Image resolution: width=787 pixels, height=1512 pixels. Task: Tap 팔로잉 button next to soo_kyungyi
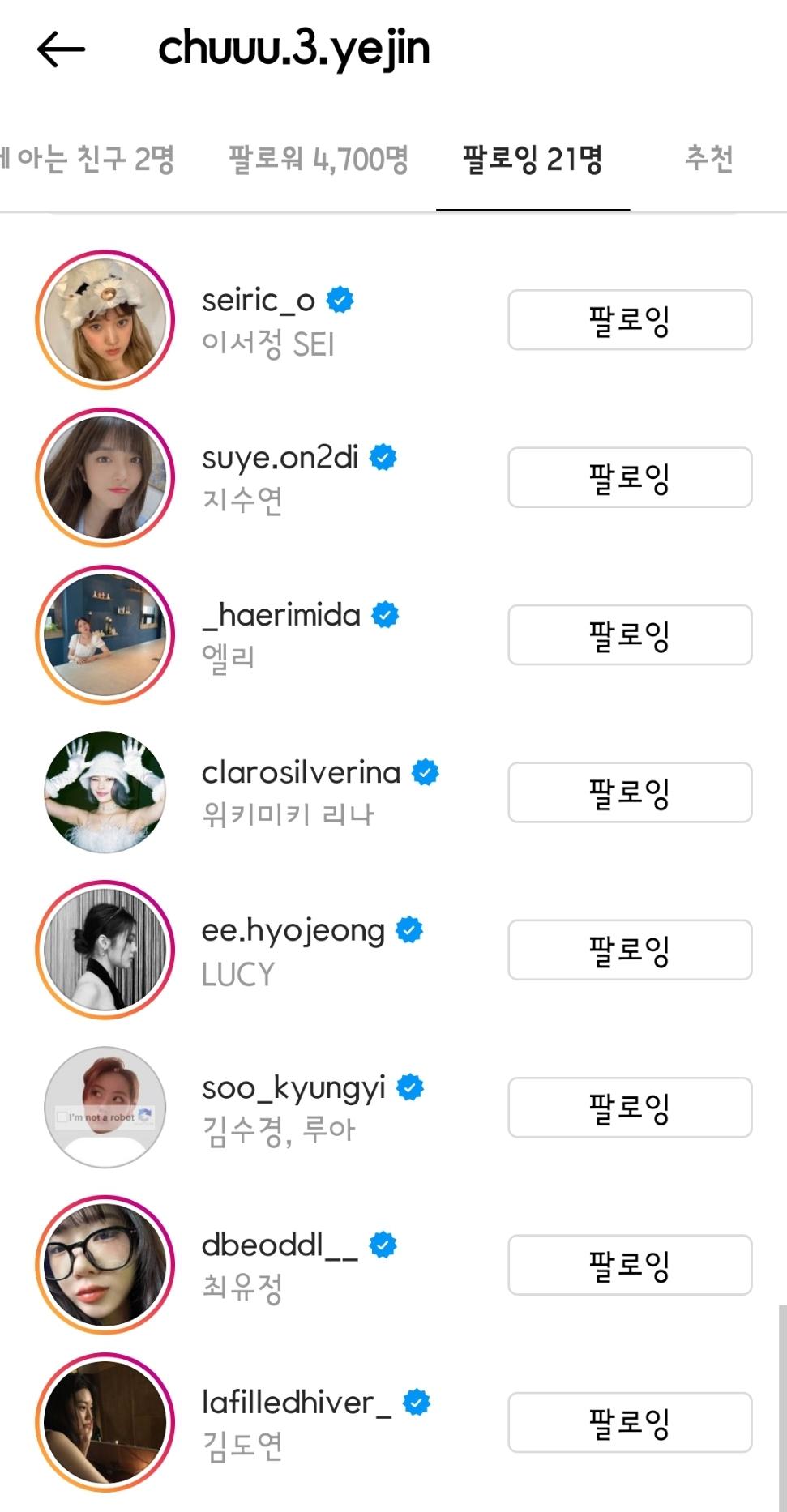tap(630, 1107)
